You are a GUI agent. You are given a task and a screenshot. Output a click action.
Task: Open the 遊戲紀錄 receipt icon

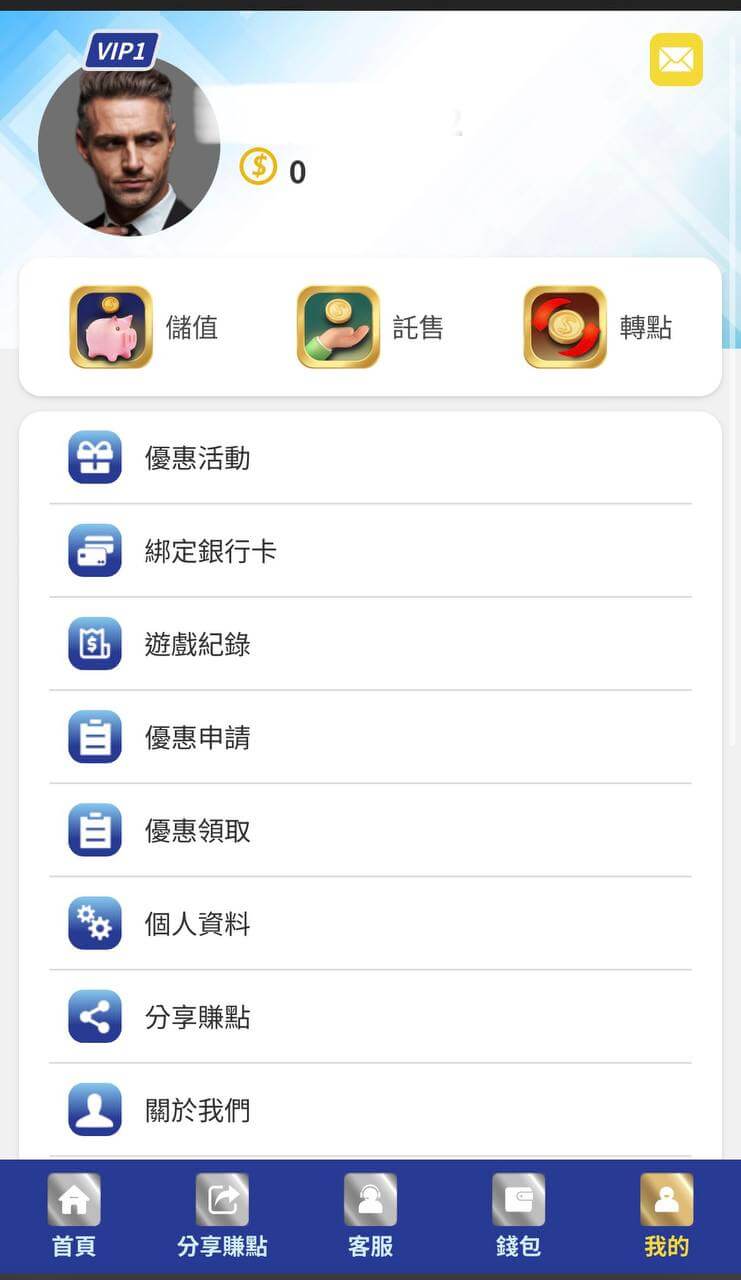tap(94, 643)
